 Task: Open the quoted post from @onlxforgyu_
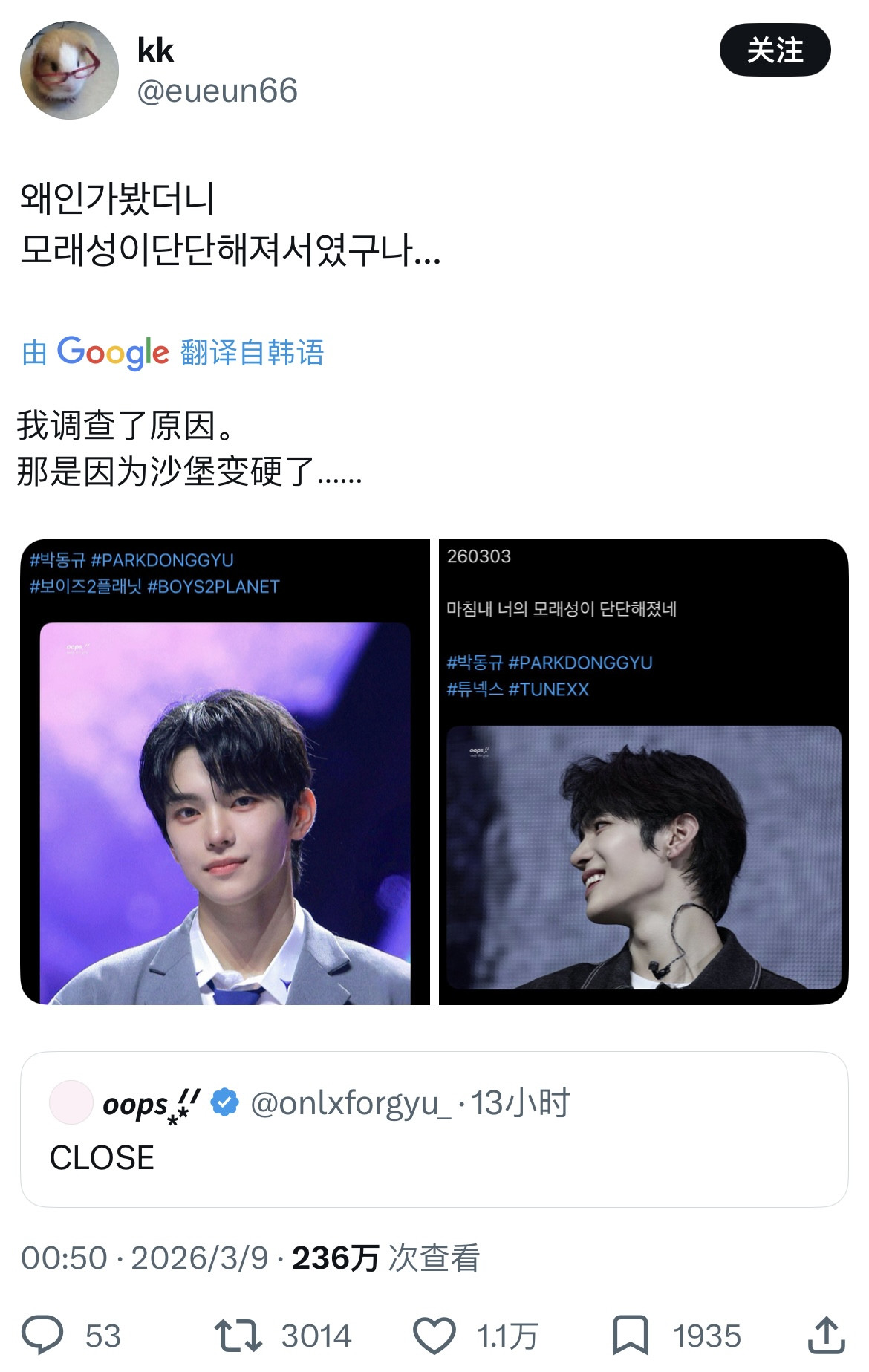(x=434, y=1129)
